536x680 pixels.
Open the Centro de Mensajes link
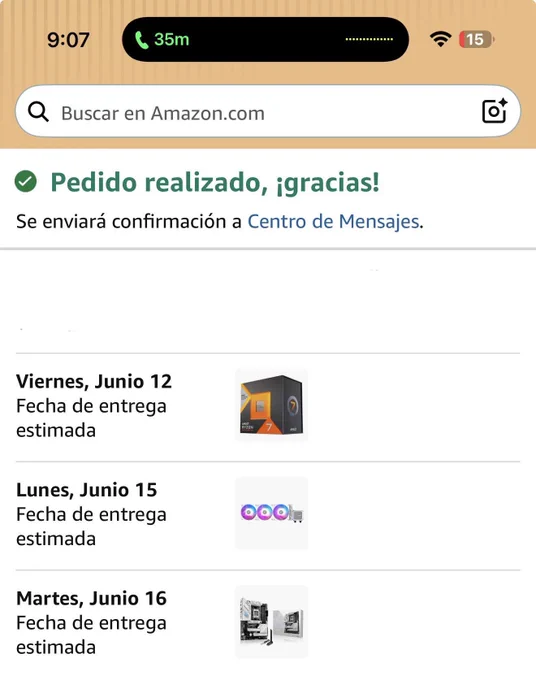(333, 222)
